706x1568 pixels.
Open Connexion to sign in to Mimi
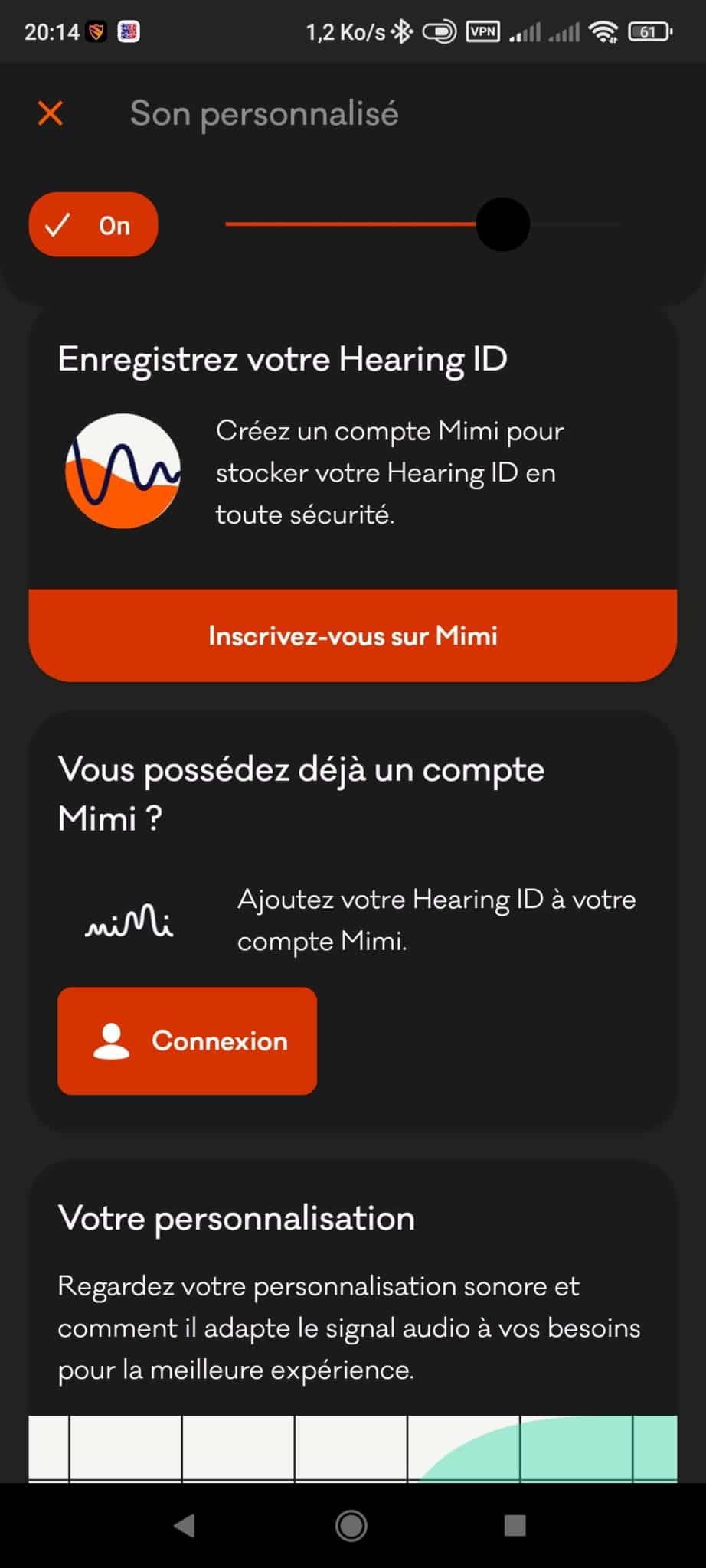click(187, 1041)
